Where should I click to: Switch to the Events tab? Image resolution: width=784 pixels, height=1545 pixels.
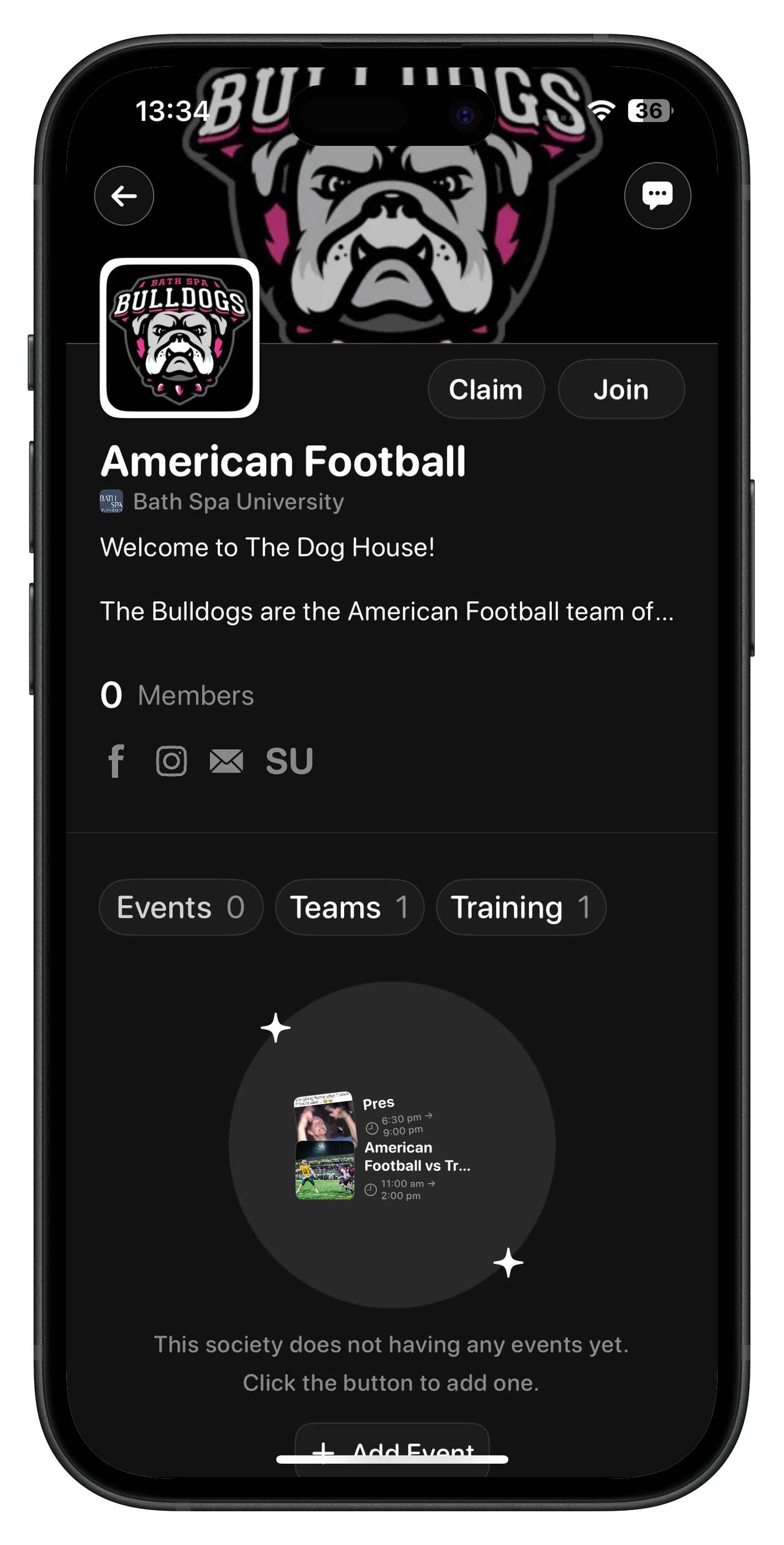coord(181,907)
